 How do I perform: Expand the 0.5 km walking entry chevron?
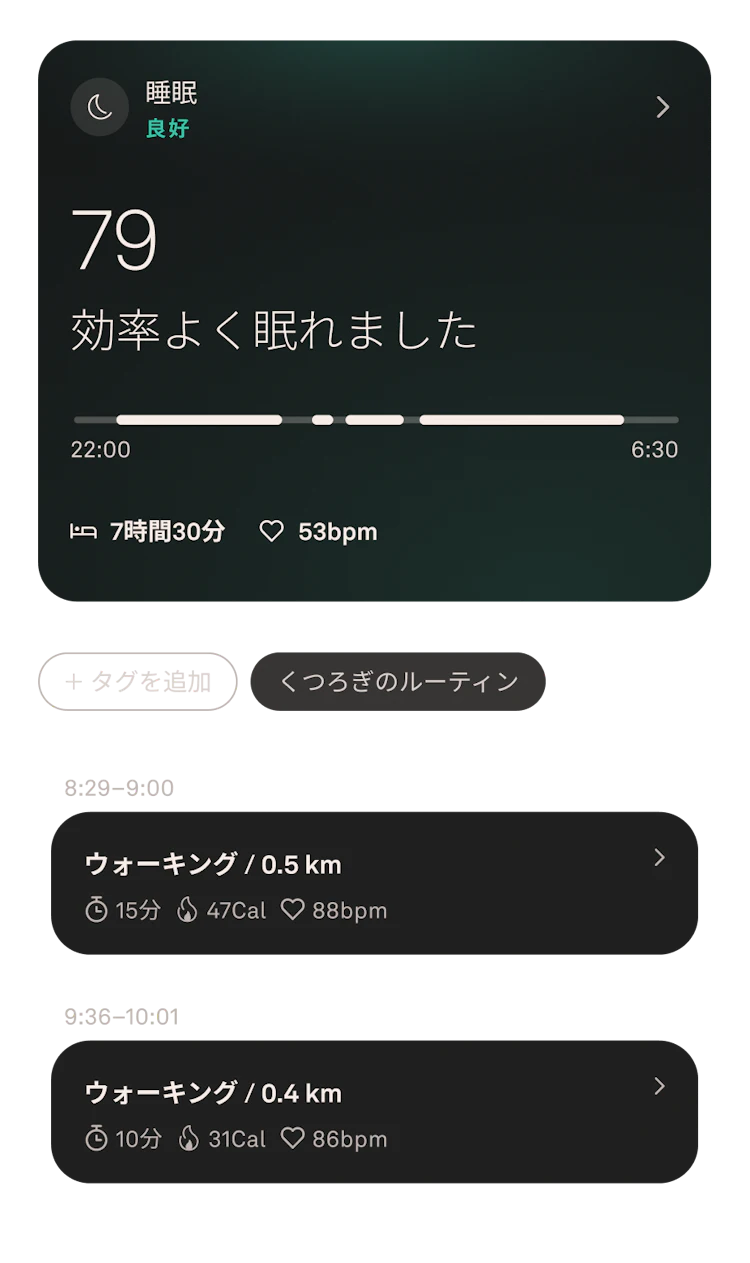pyautogui.click(x=659, y=858)
